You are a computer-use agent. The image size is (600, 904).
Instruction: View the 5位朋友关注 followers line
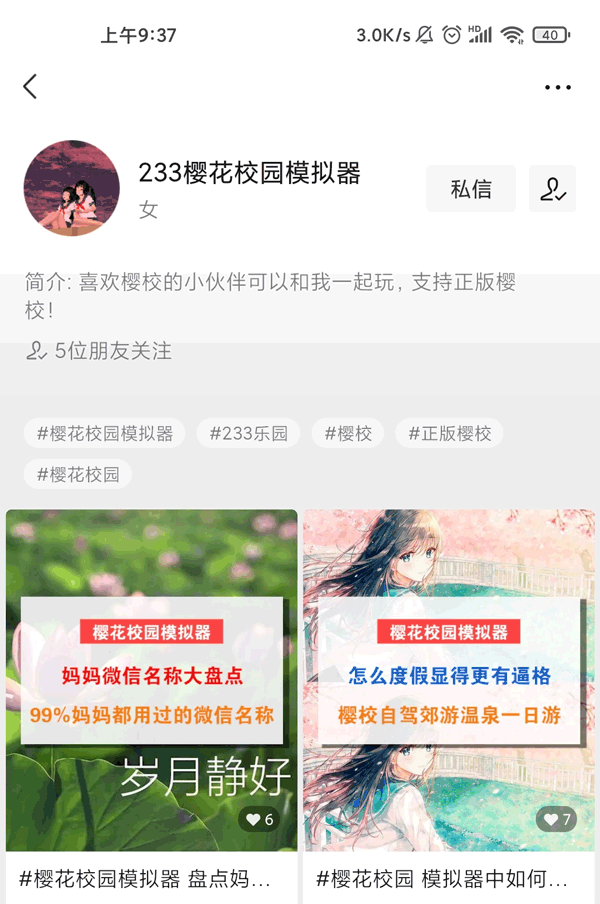click(99, 351)
